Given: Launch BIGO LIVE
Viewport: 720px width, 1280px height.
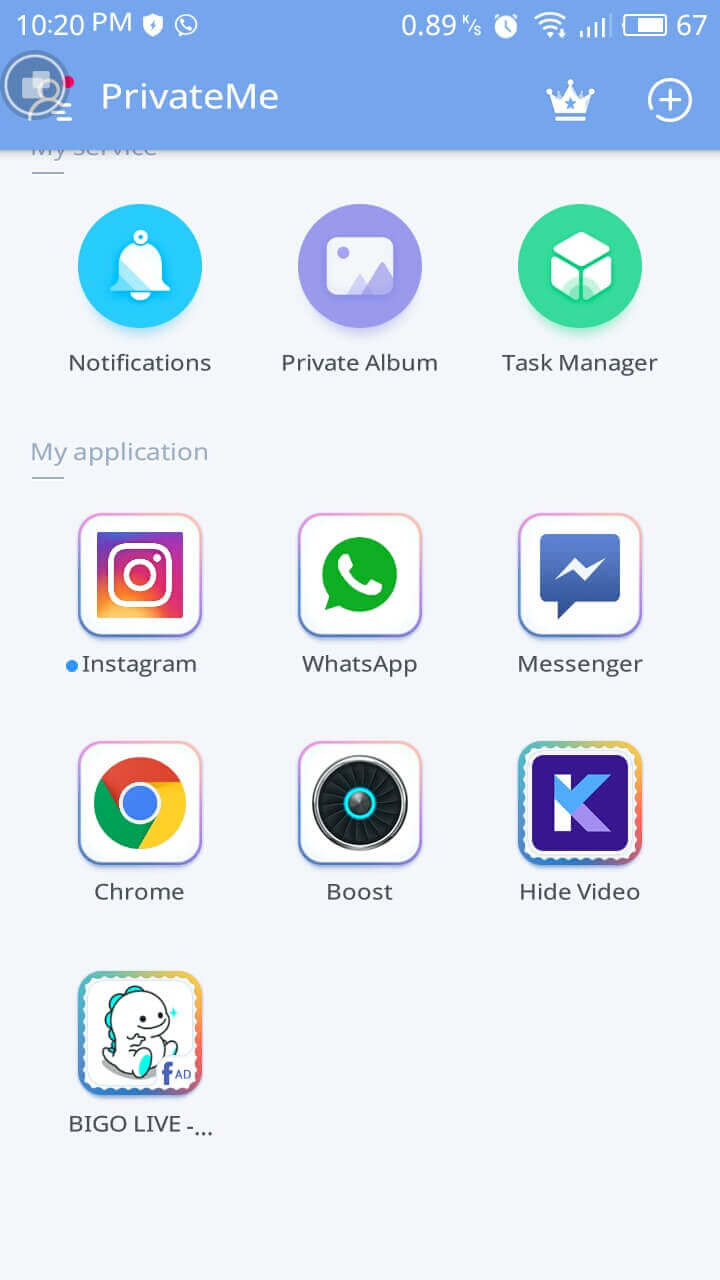Looking at the screenshot, I should 140,1032.
